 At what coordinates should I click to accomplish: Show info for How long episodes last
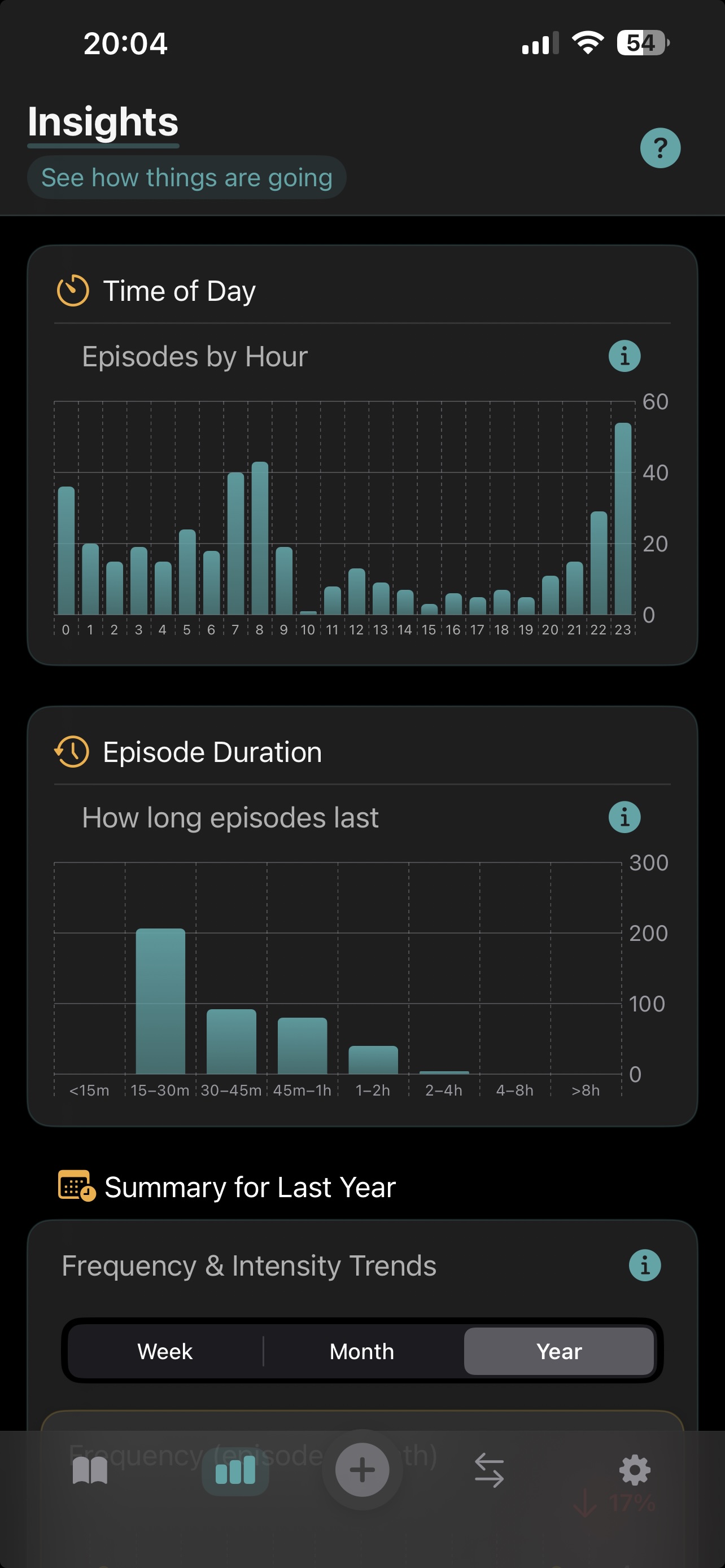point(624,817)
